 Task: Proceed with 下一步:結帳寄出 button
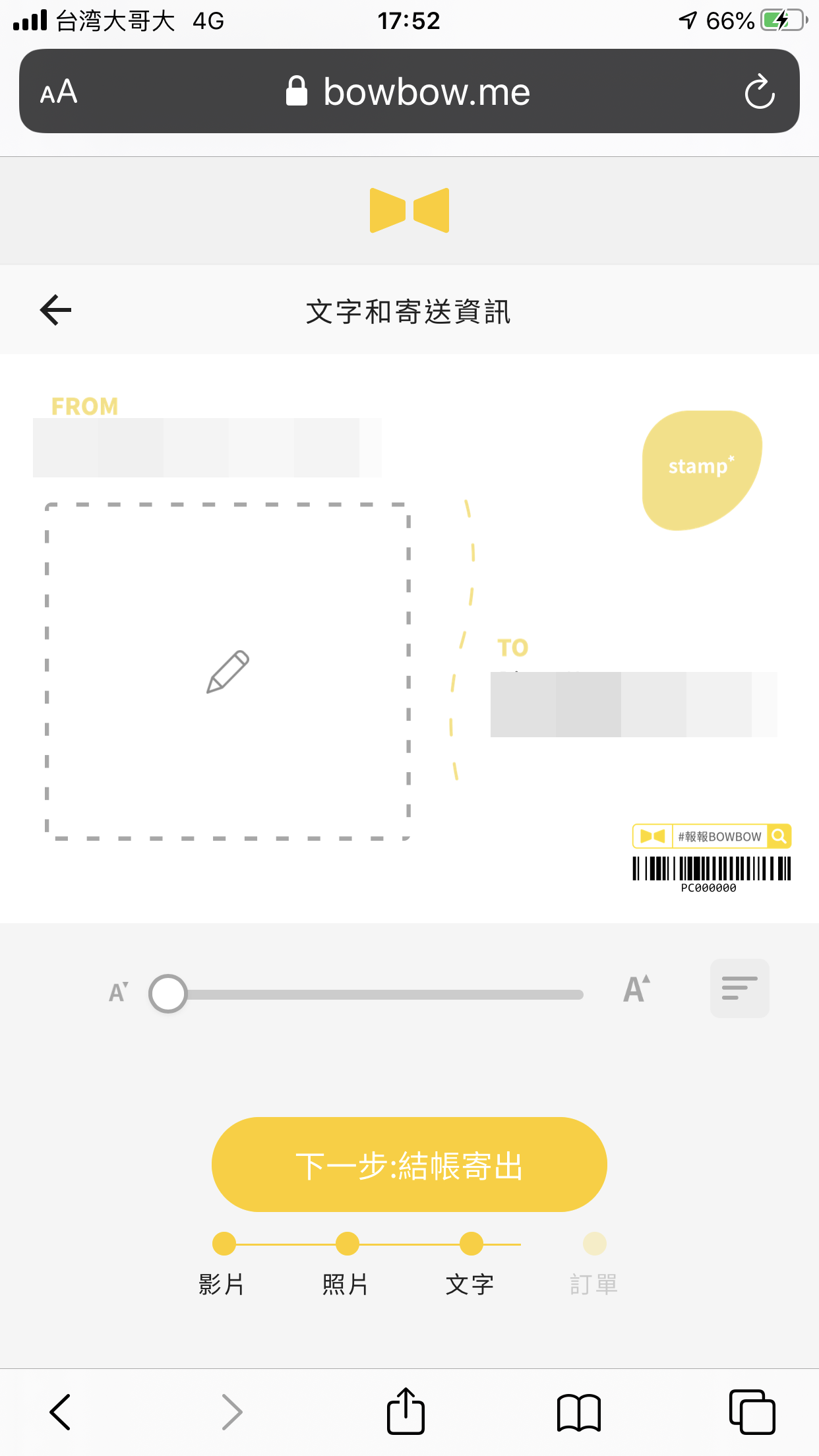pyautogui.click(x=409, y=1165)
